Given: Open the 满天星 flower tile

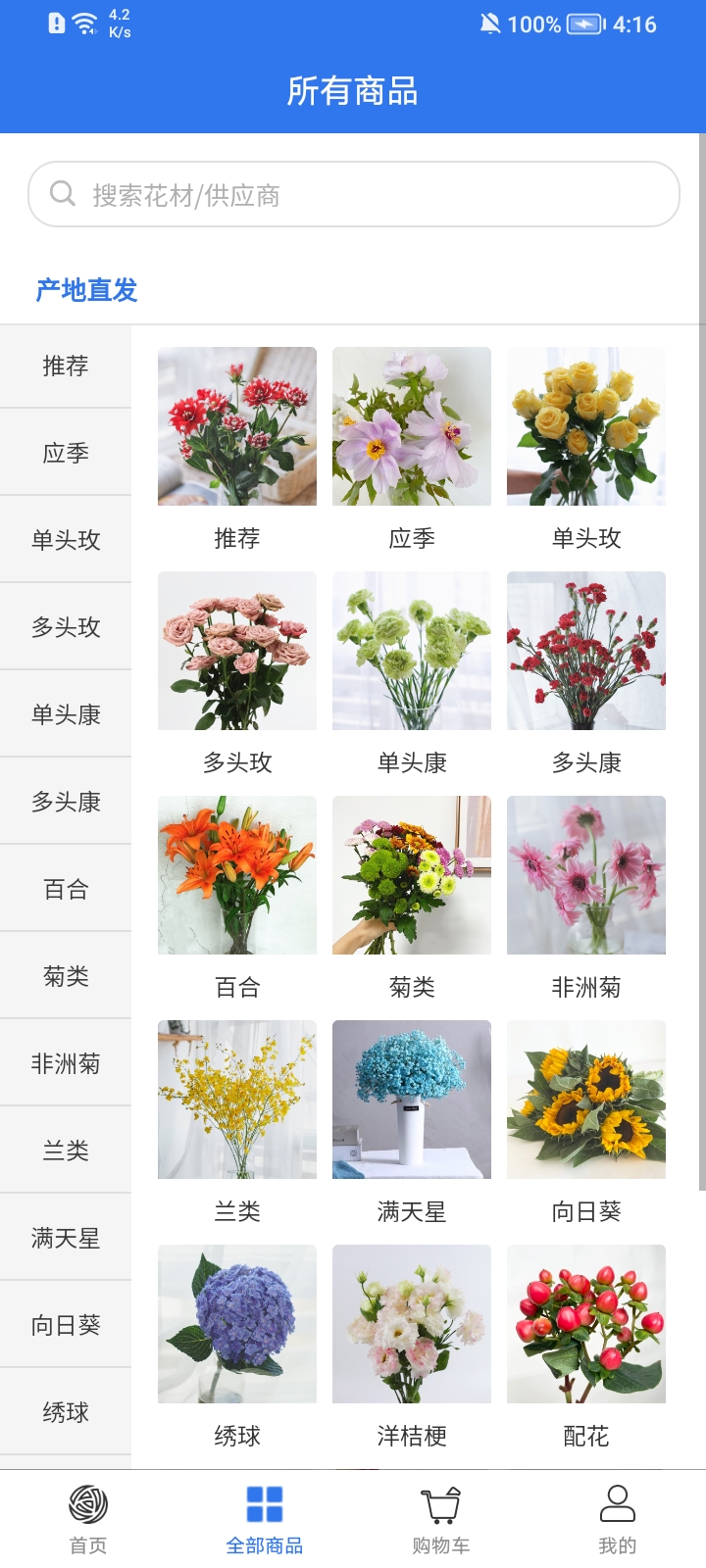Looking at the screenshot, I should pyautogui.click(x=412, y=1101).
